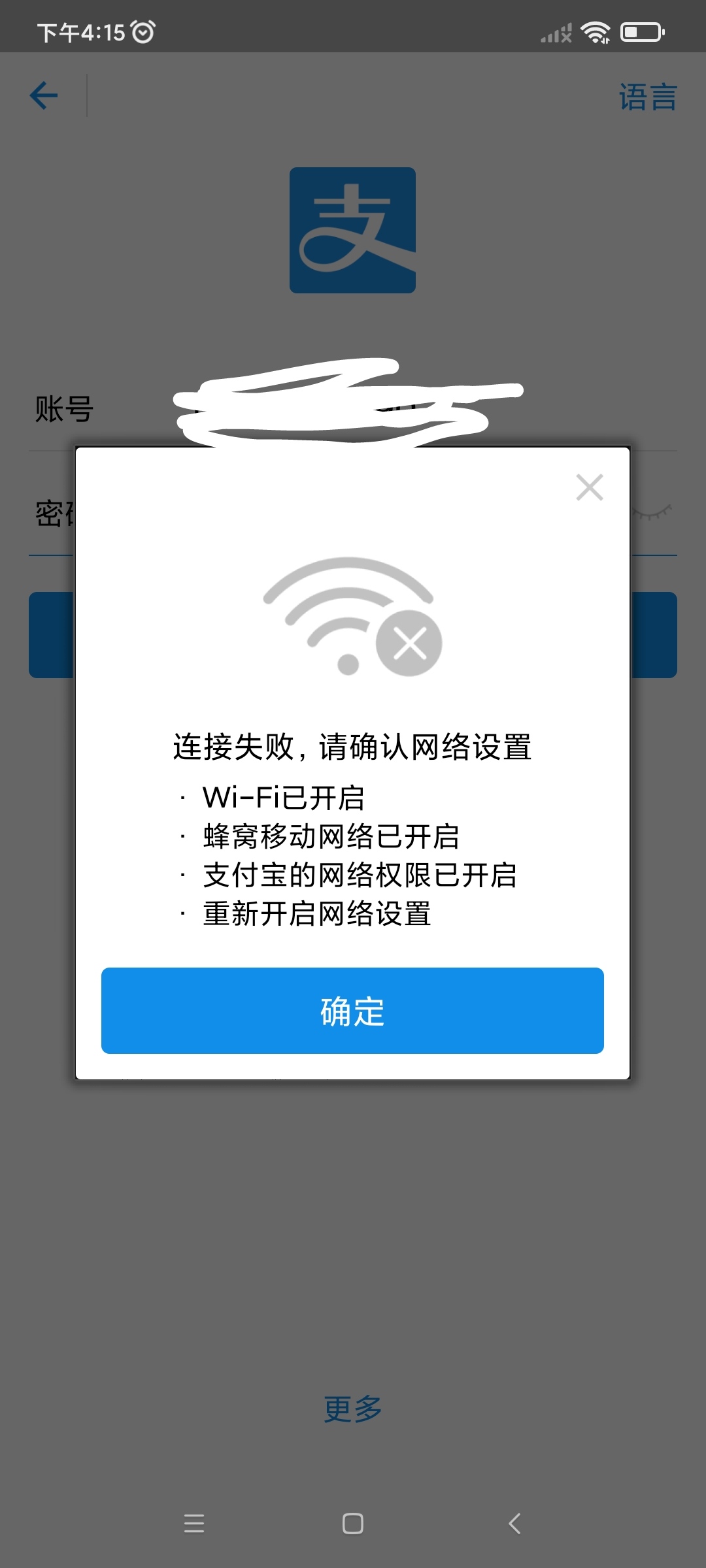This screenshot has width=706, height=1568.
Task: Go back using the top arrow
Action: tap(44, 96)
